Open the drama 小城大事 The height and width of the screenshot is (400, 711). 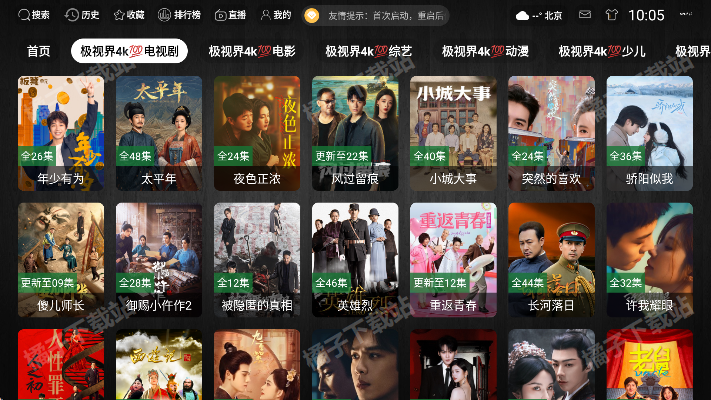[452, 132]
